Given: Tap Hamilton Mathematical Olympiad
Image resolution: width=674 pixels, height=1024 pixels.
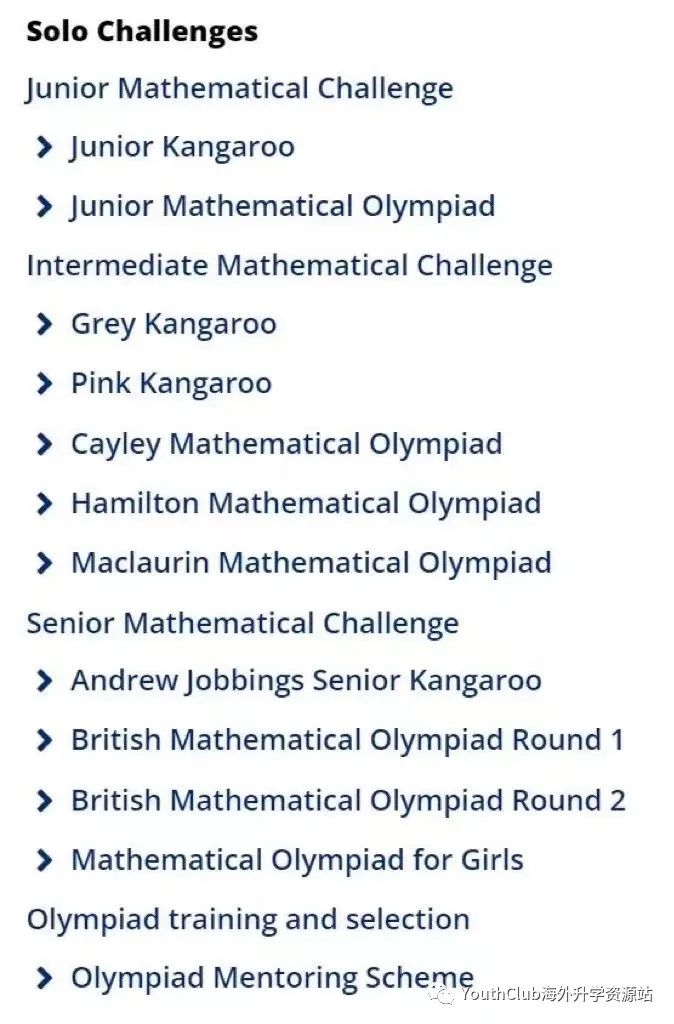Looking at the screenshot, I should [305, 503].
